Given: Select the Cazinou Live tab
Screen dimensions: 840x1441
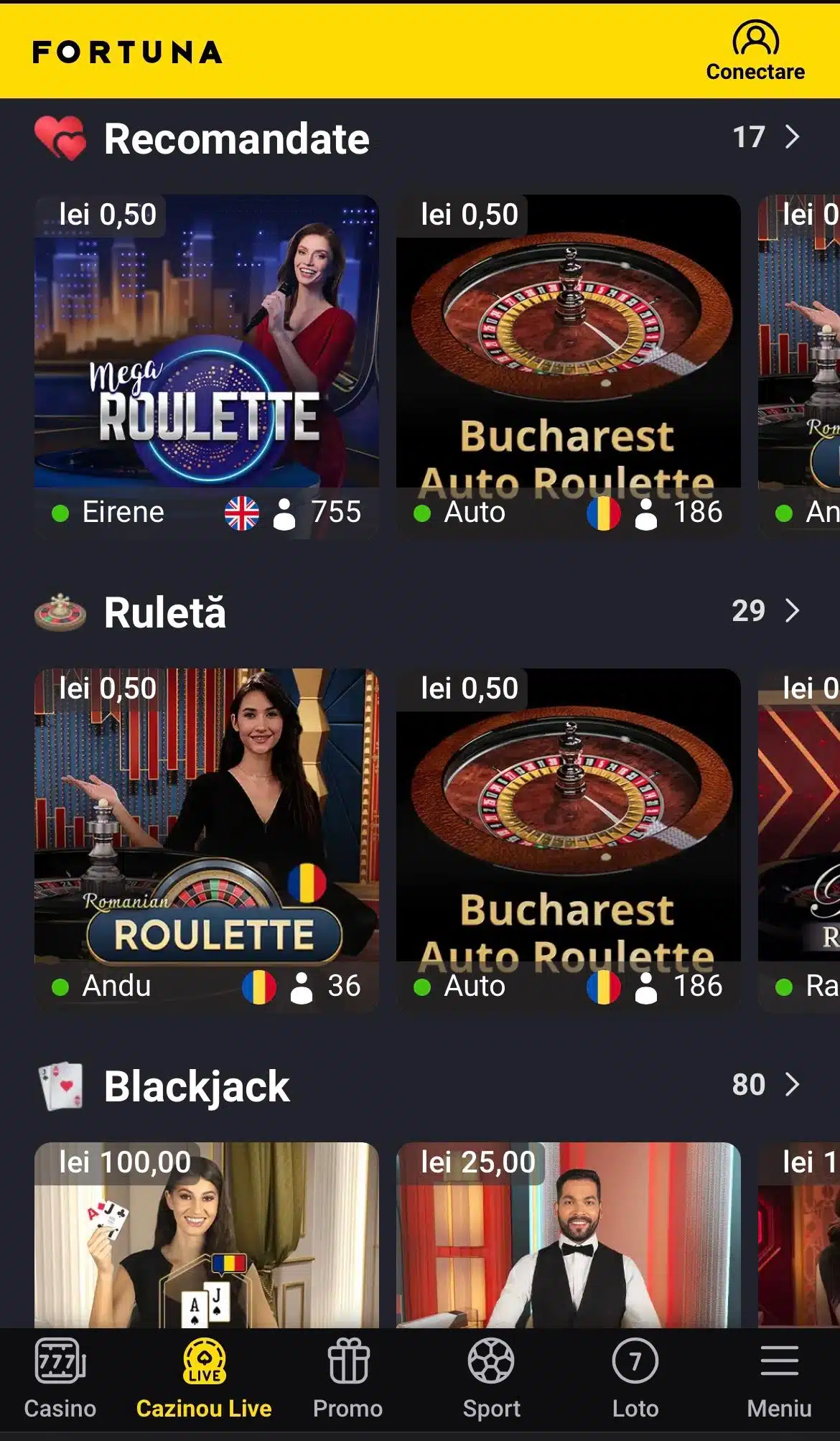Looking at the screenshot, I should pyautogui.click(x=204, y=1379).
